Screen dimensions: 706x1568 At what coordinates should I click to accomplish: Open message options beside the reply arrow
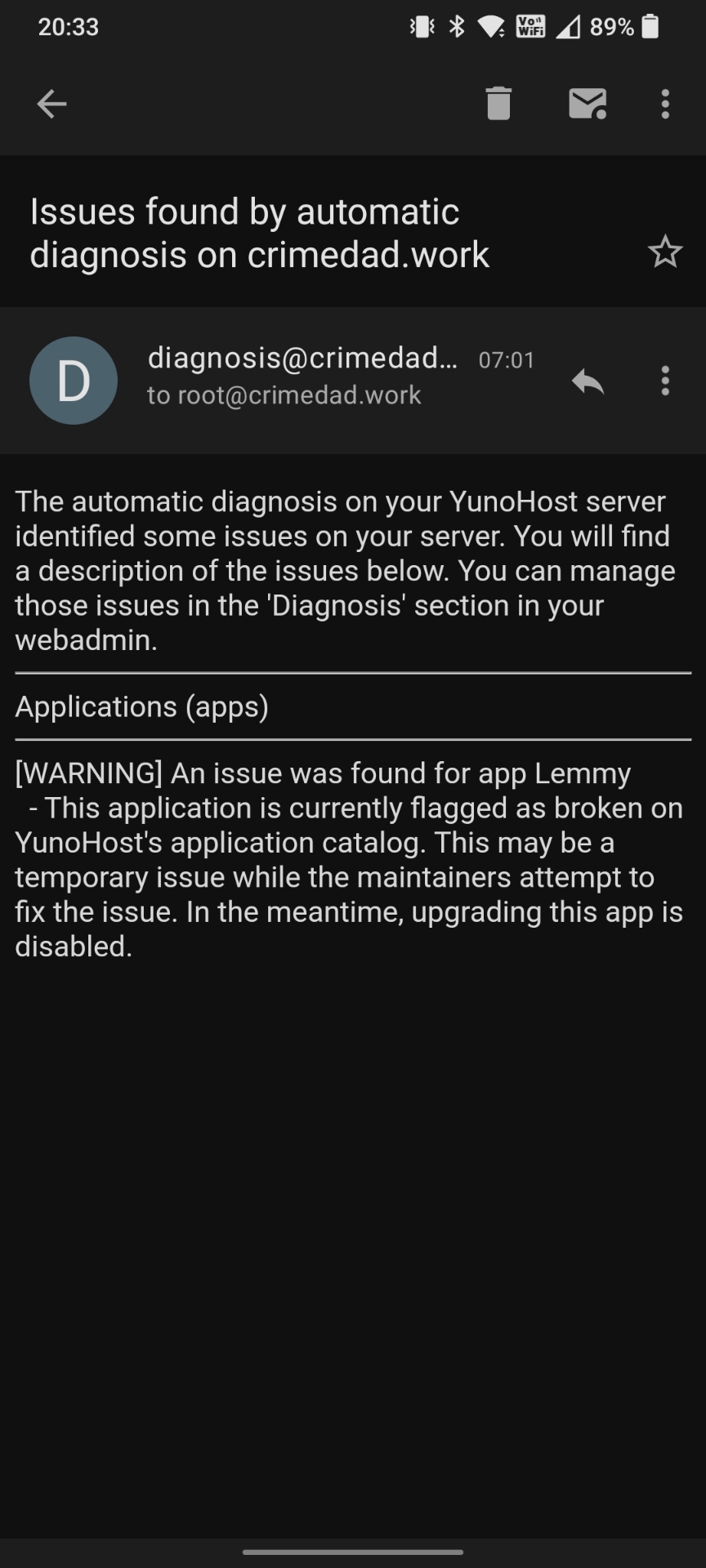[665, 381]
